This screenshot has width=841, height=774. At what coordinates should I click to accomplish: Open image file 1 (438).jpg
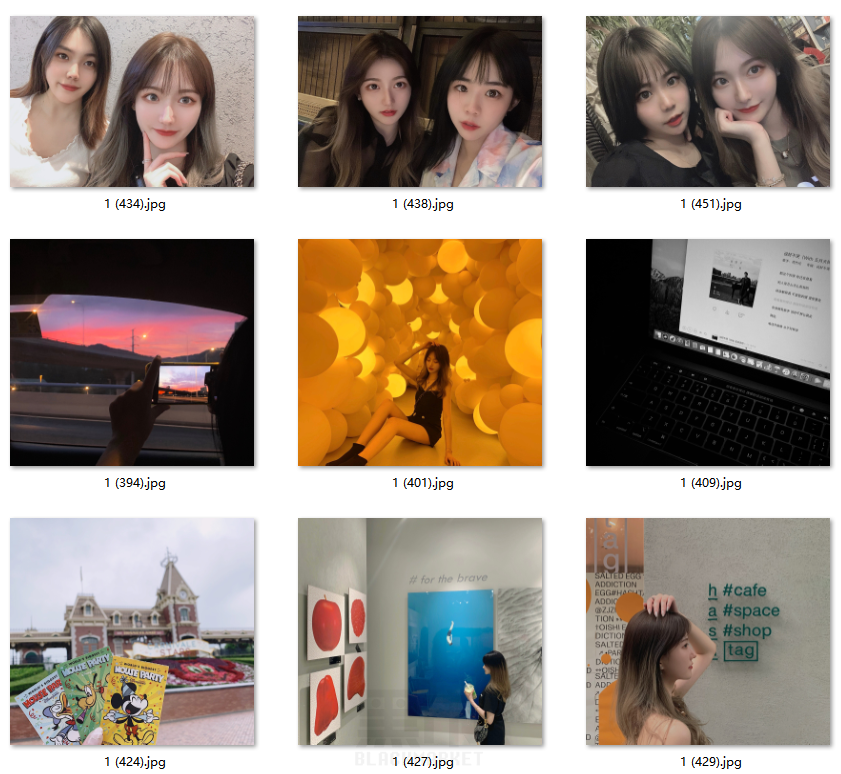click(x=420, y=102)
